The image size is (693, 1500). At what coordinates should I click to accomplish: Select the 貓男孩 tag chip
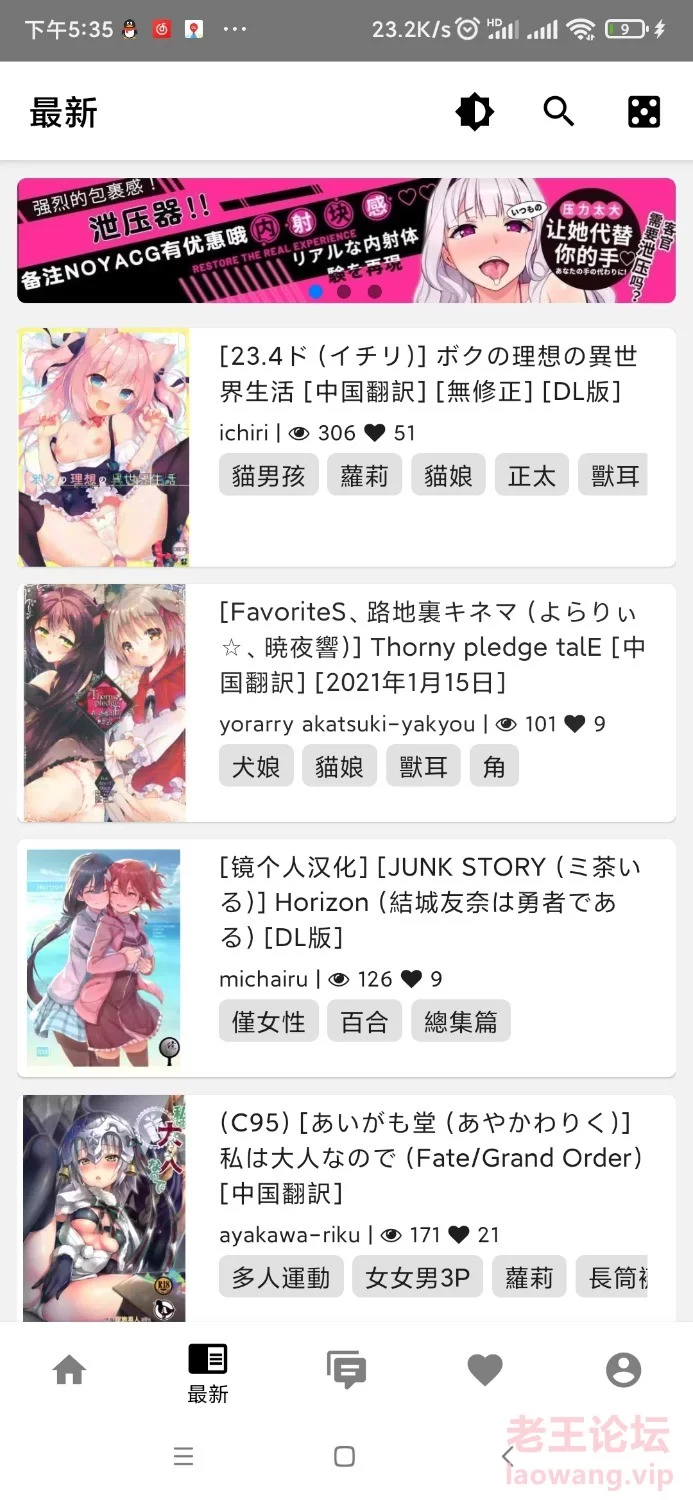point(268,476)
